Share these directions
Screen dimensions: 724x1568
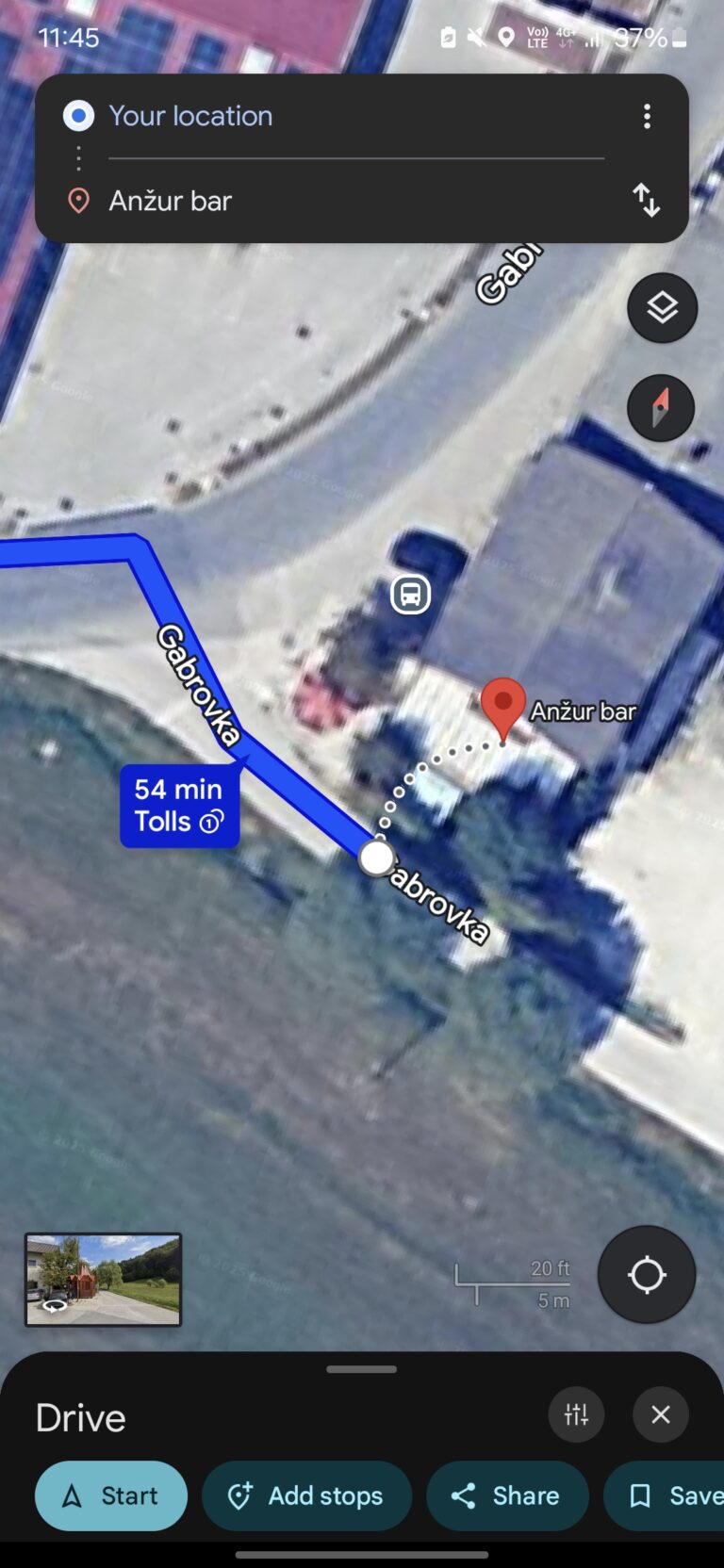[x=507, y=1495]
